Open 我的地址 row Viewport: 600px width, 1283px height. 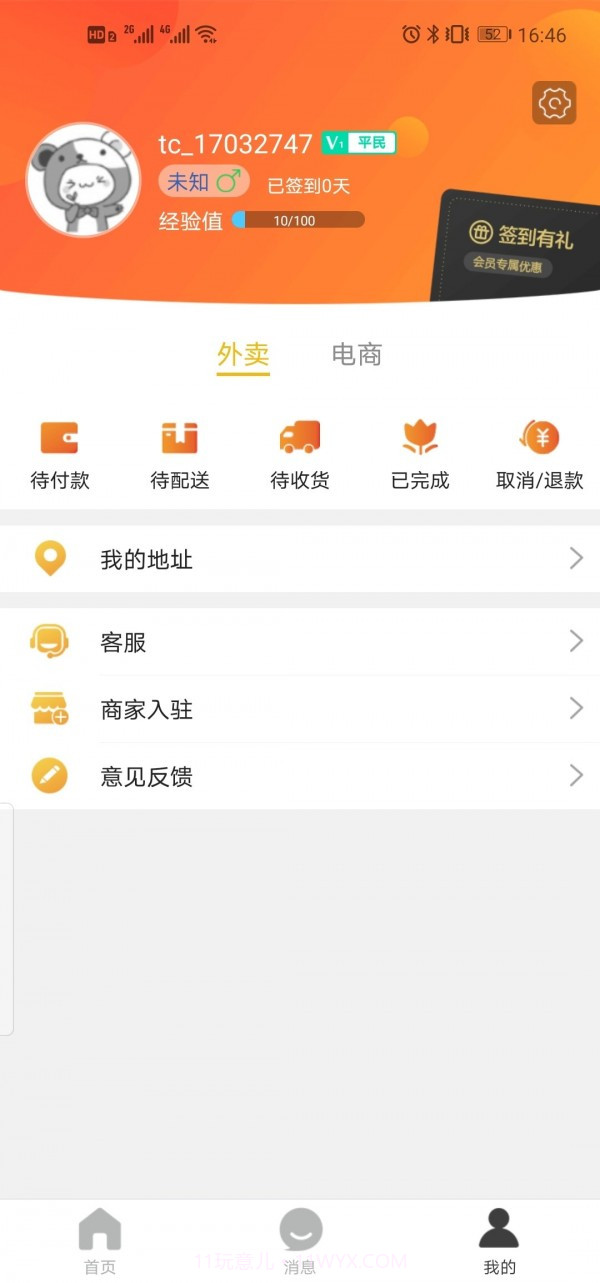tap(300, 559)
